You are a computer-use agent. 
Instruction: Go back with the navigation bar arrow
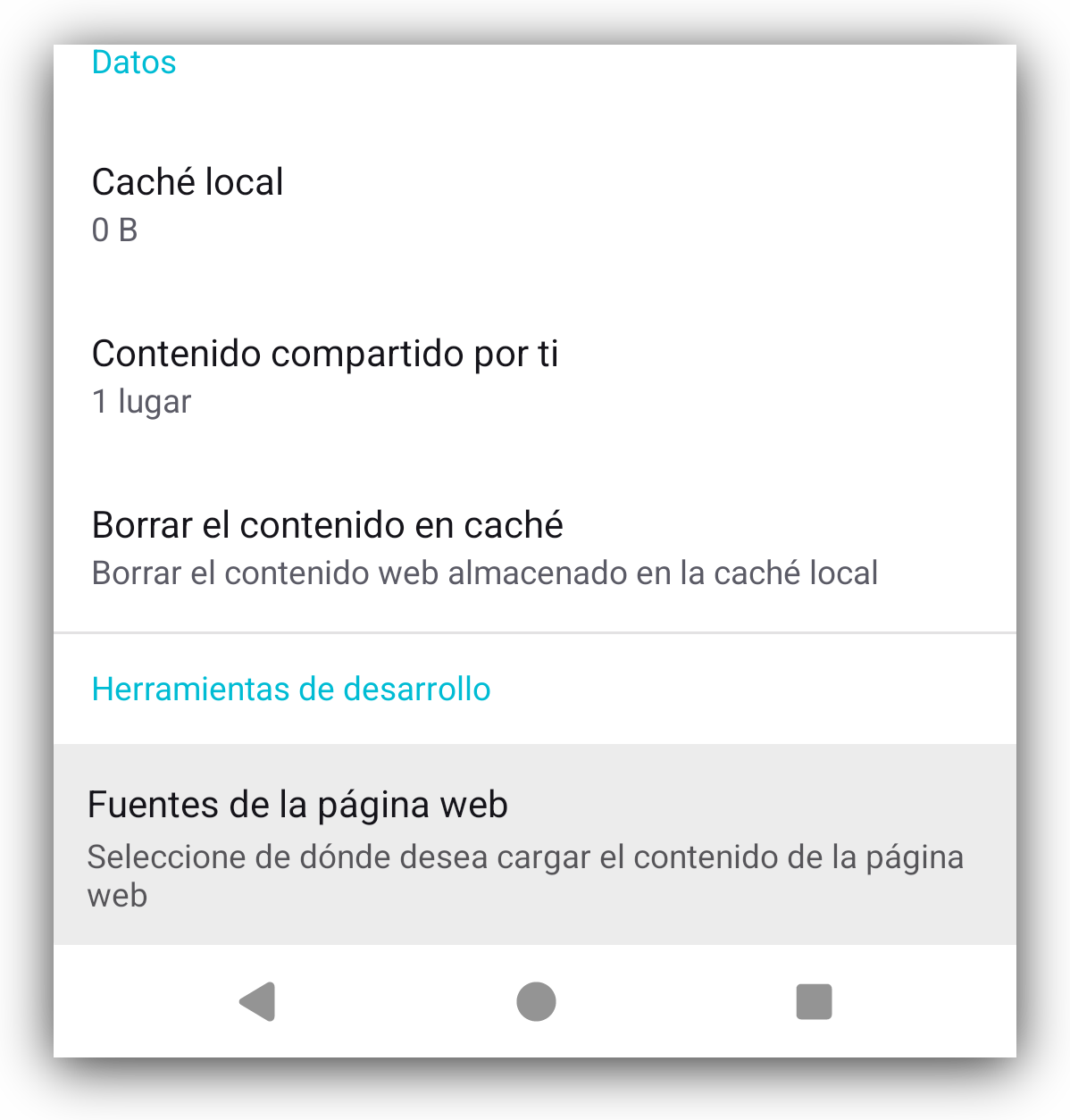point(257,1001)
